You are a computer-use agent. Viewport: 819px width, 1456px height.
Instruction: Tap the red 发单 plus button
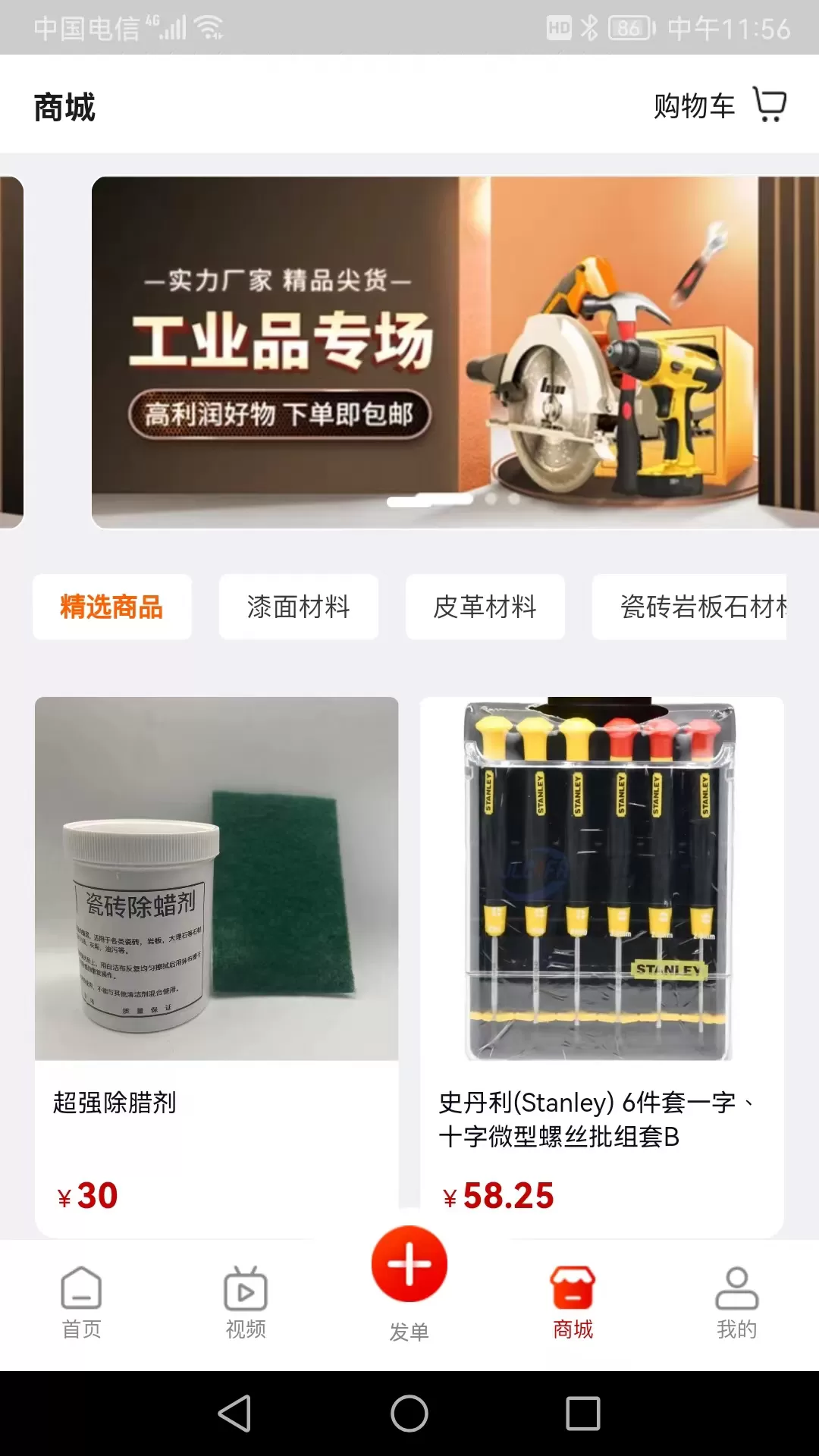pos(409,1265)
